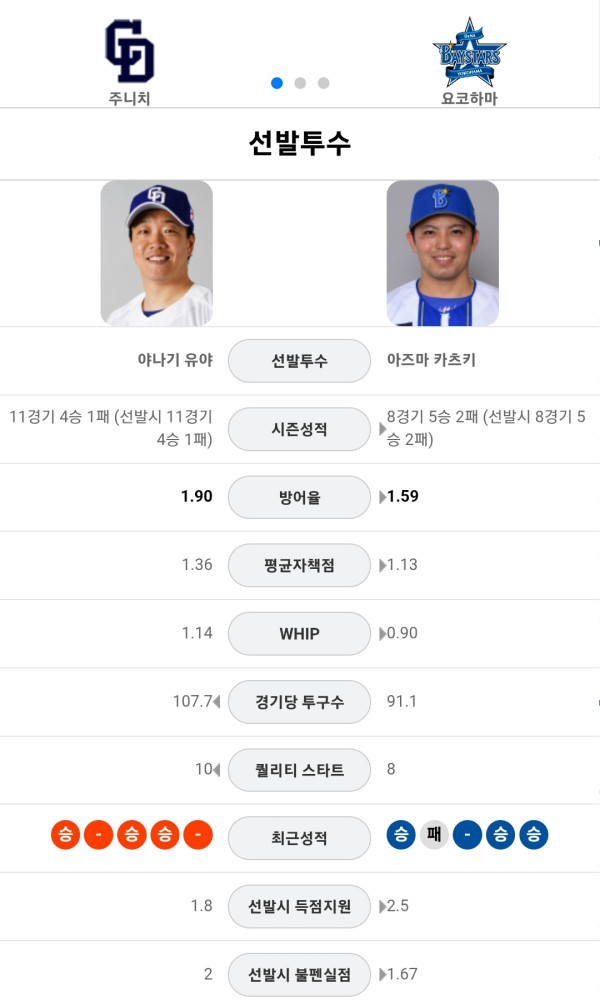
Task: Open the 요코하마 BayStars team logo
Action: 469,53
